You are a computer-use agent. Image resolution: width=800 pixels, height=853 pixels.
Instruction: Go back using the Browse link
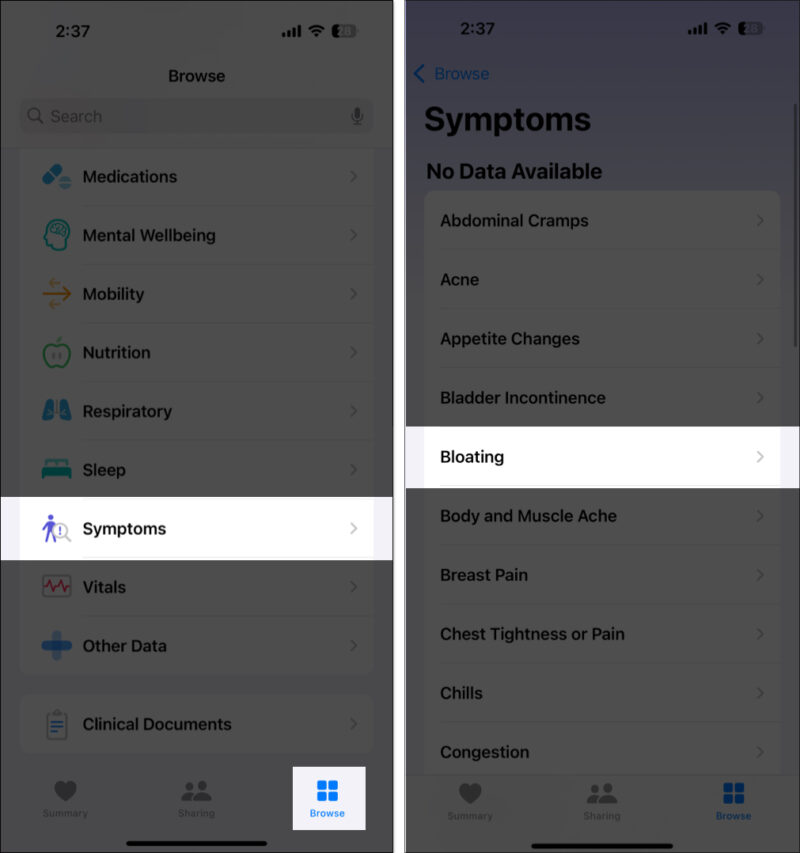pos(450,74)
